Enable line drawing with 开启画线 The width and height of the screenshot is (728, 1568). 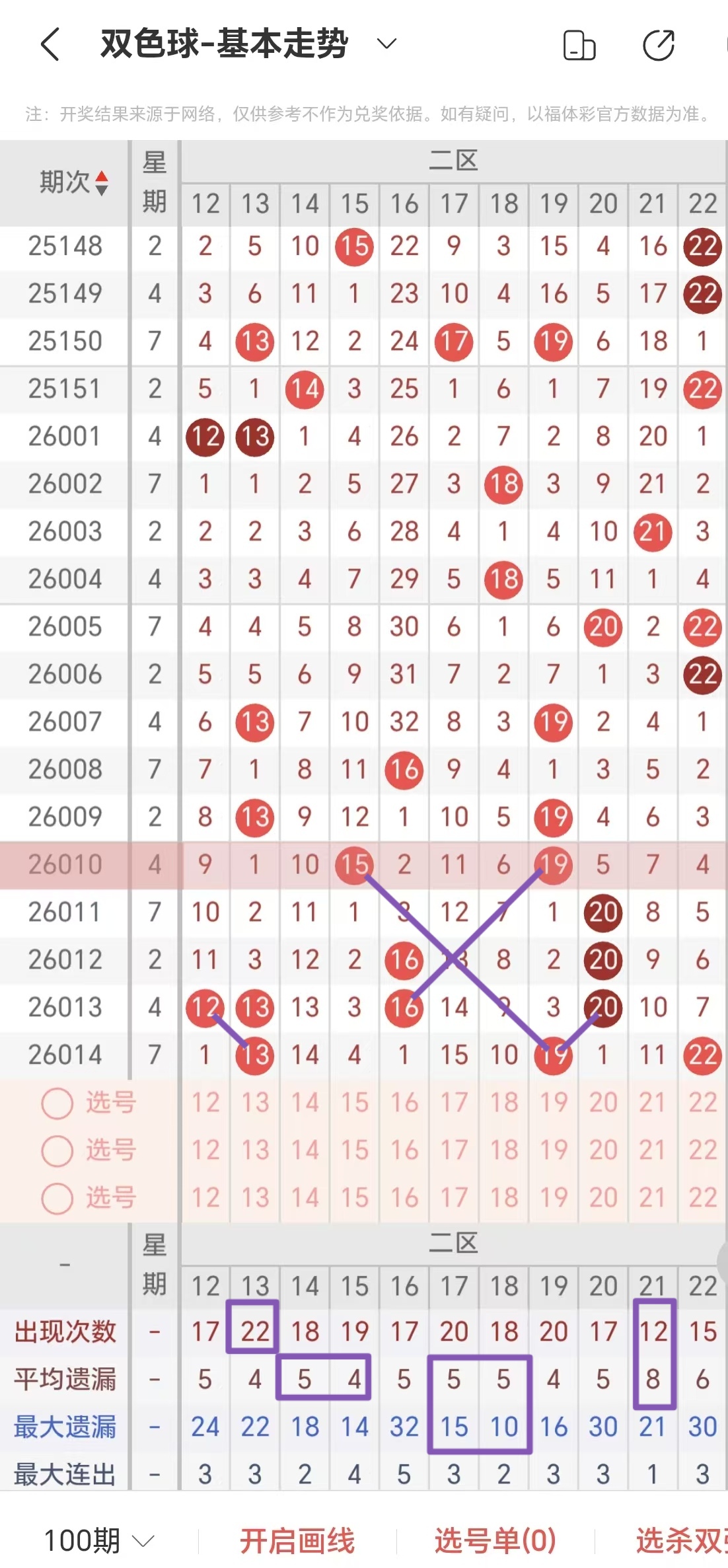[x=297, y=1541]
